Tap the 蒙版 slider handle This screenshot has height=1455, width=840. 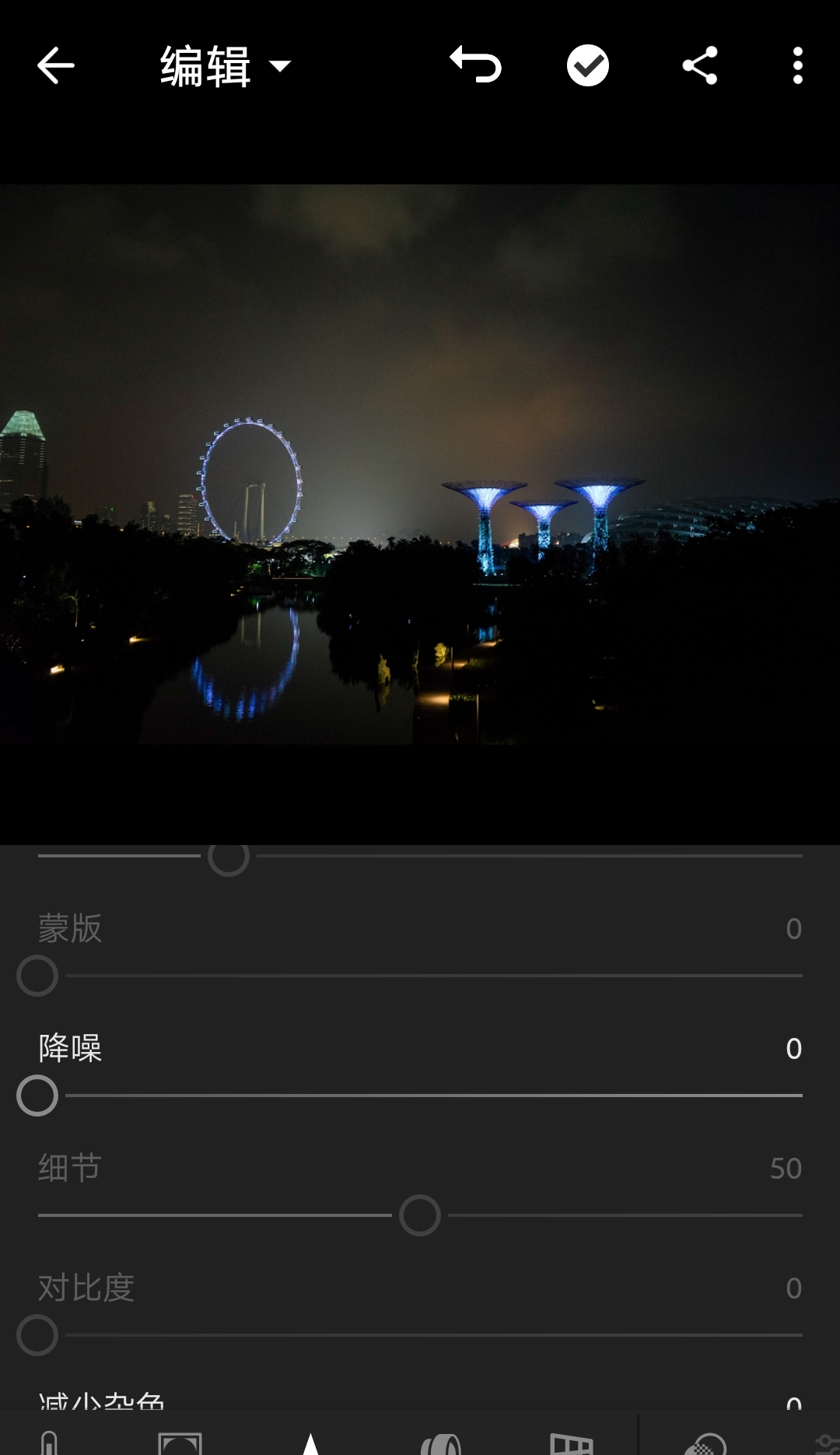tap(37, 976)
